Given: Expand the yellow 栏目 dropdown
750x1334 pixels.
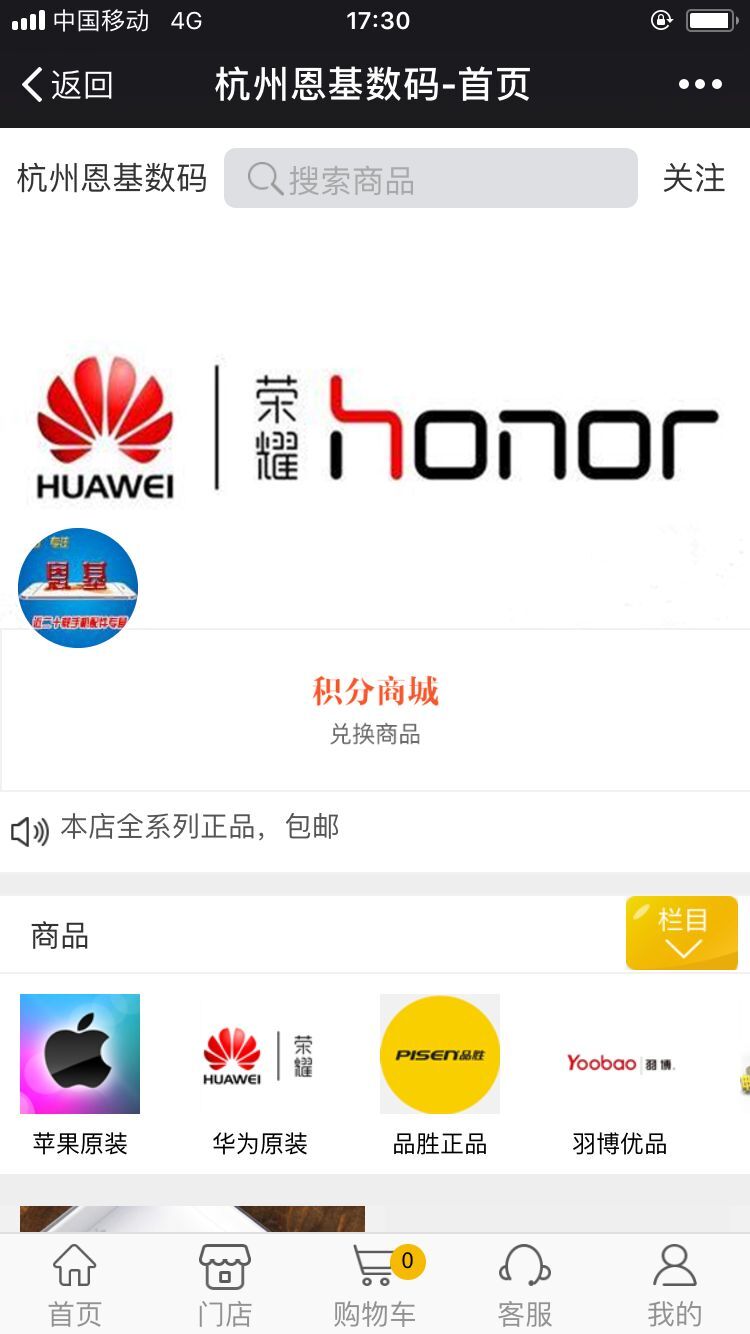Looking at the screenshot, I should click(x=682, y=933).
